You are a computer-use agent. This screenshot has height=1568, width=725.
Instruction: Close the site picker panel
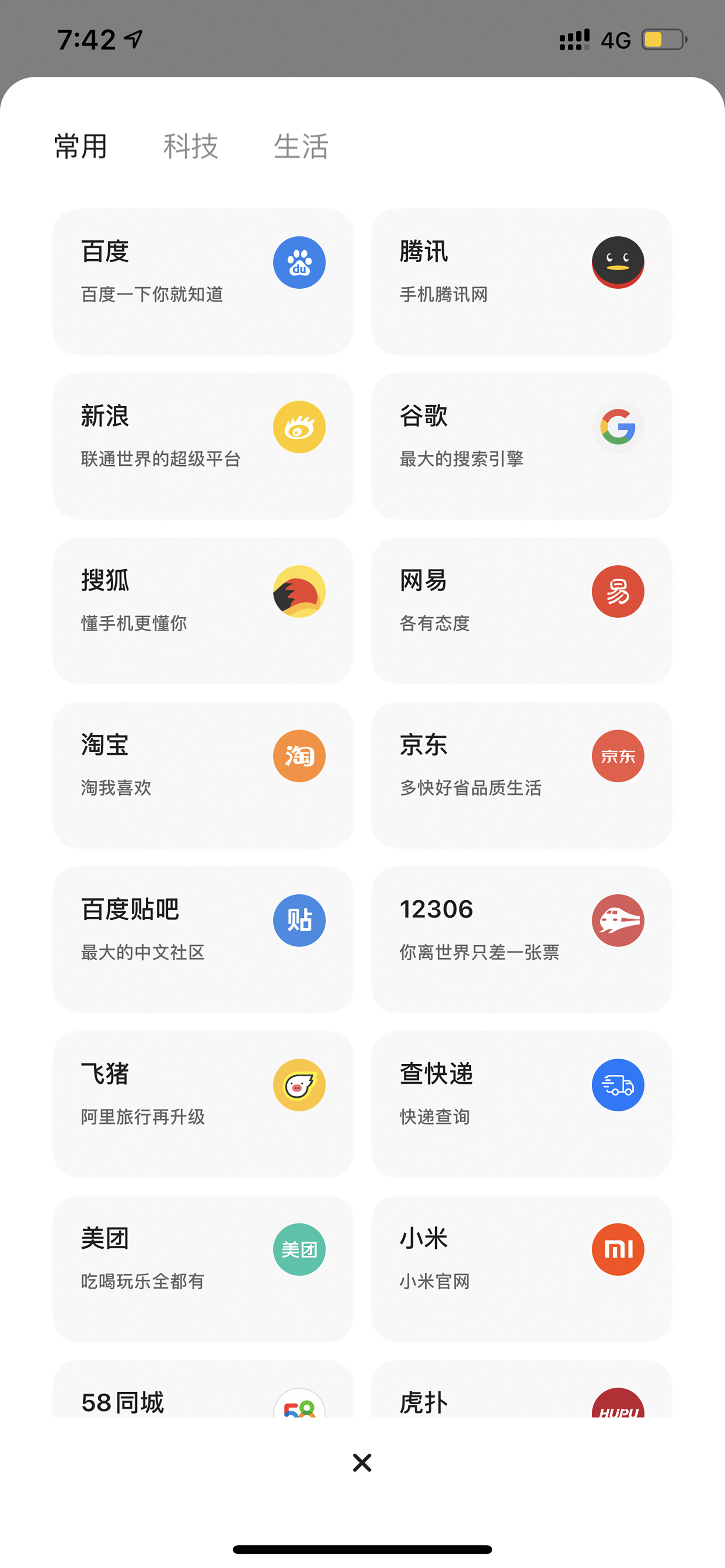point(362,1462)
